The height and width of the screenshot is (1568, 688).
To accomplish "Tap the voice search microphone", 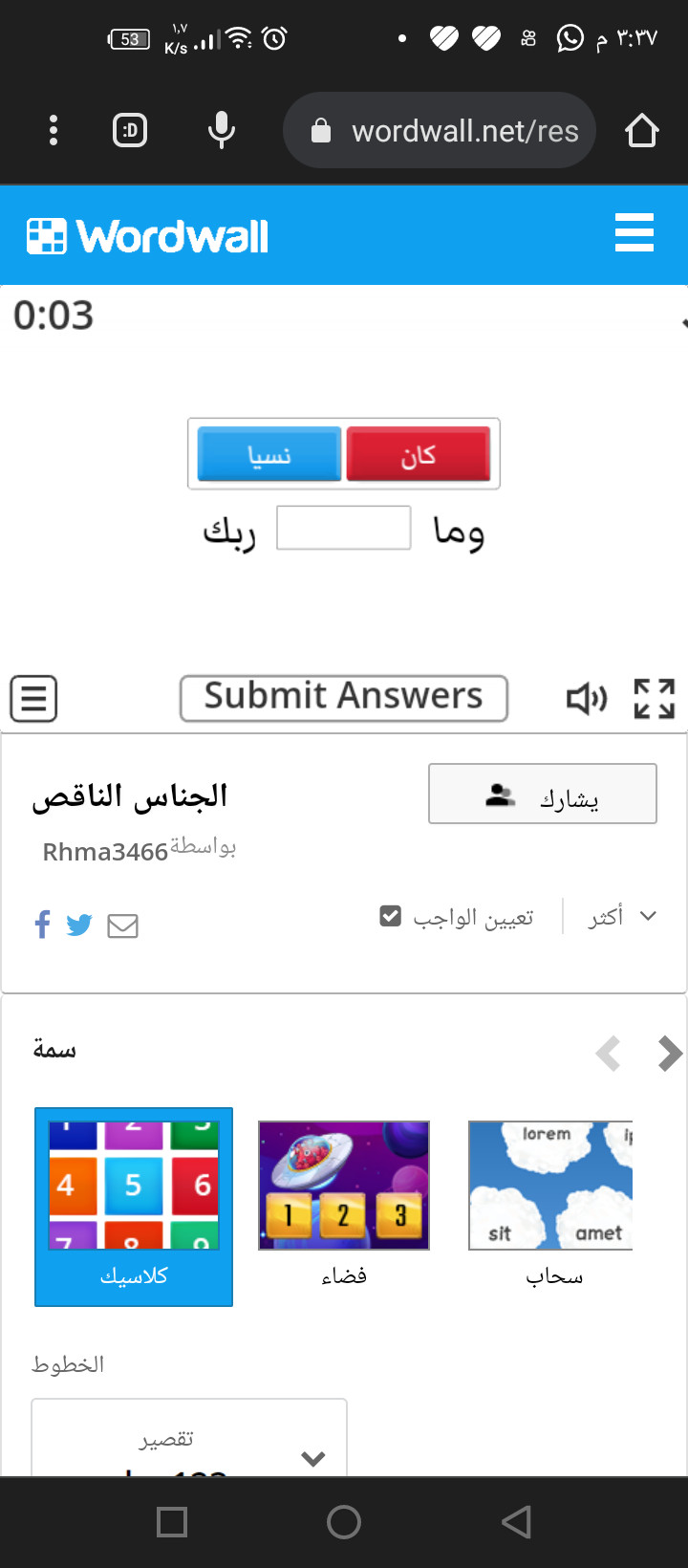I will (222, 130).
